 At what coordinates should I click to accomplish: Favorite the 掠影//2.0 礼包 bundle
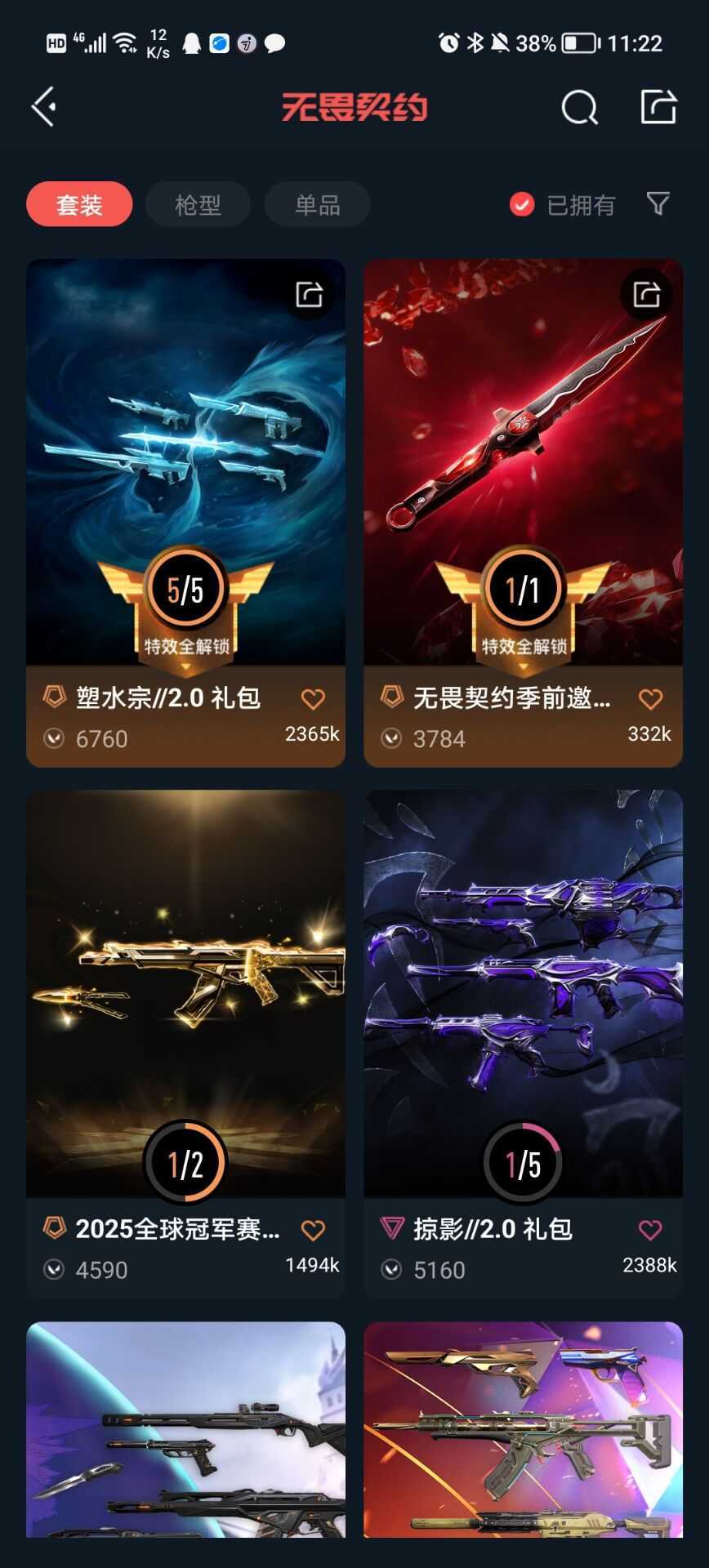[x=650, y=1230]
